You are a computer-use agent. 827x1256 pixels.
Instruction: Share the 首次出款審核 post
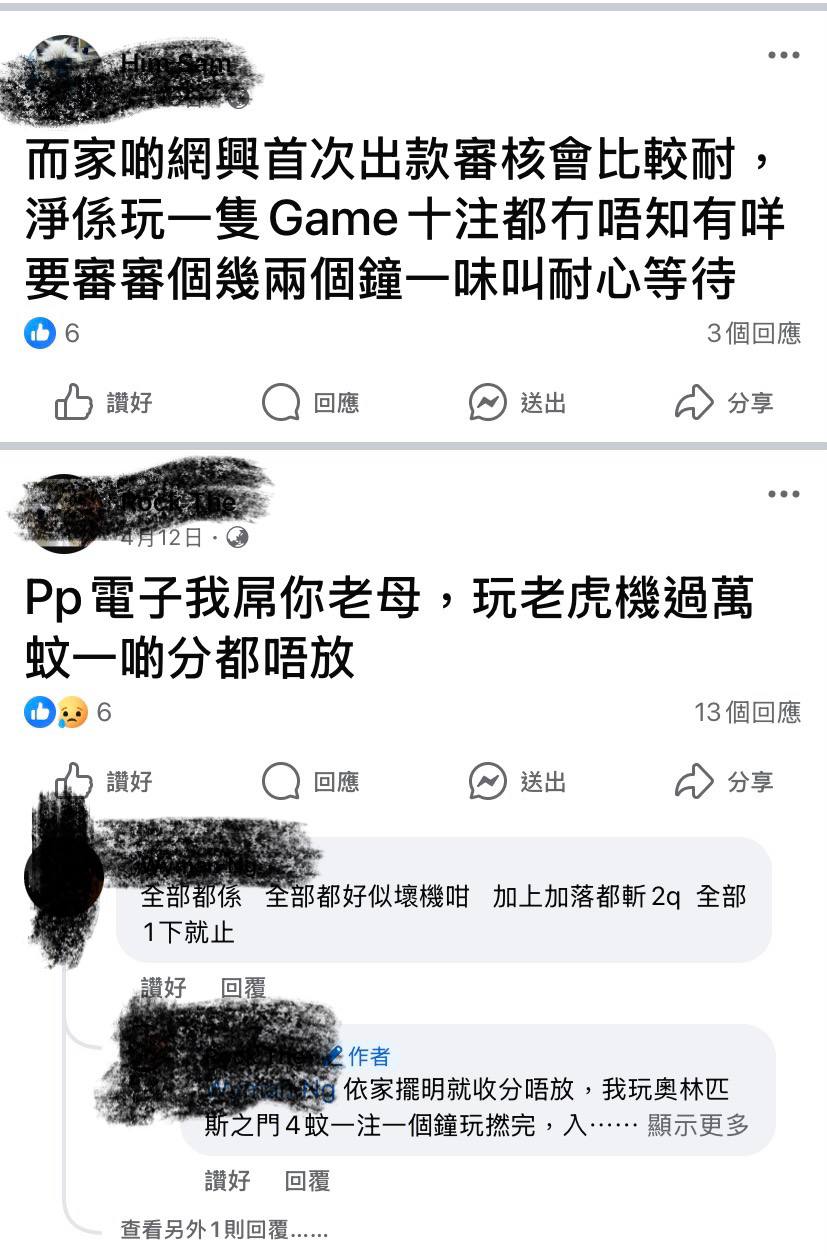point(724,403)
